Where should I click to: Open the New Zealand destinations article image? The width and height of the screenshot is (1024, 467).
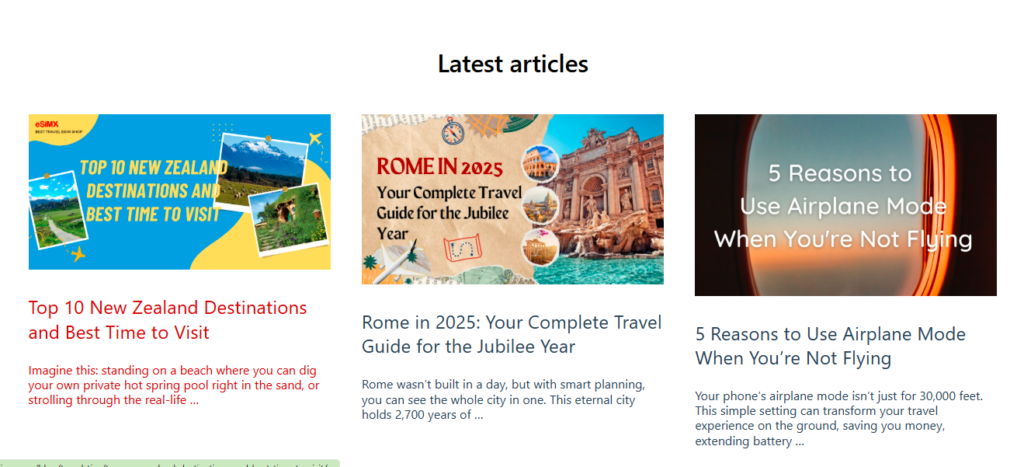(179, 192)
